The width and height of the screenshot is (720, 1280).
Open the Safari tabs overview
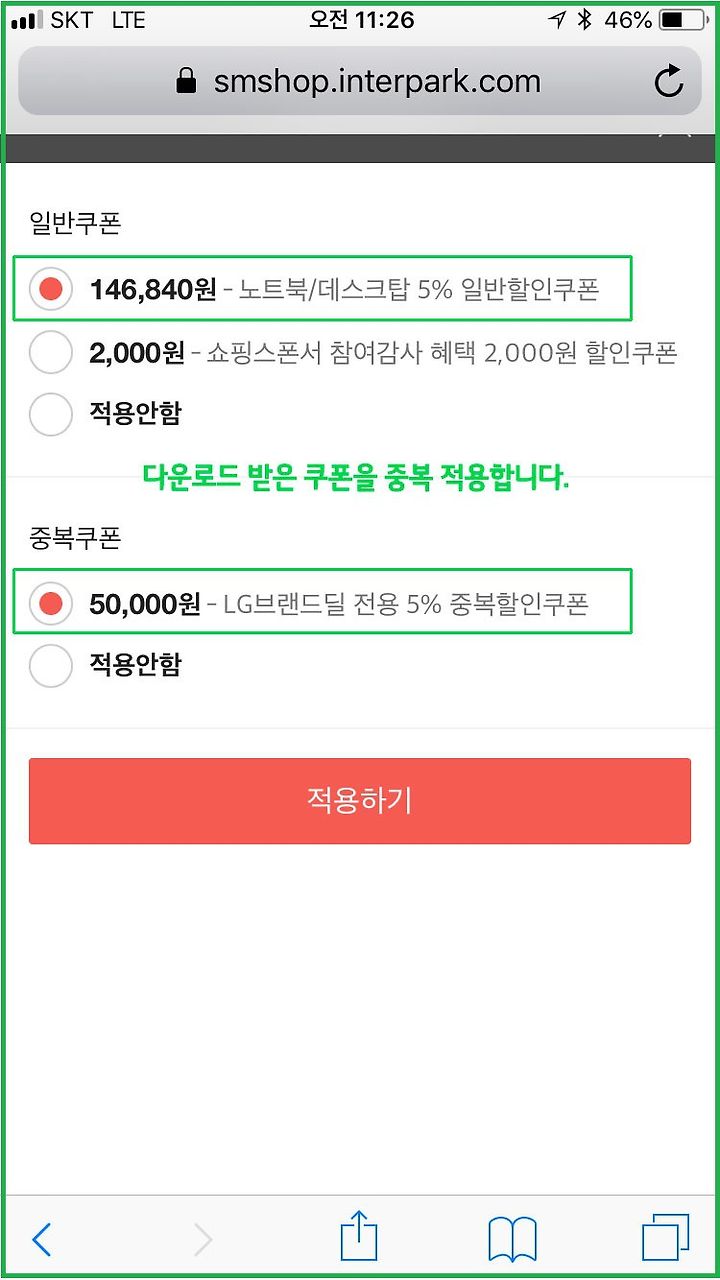[x=666, y=1239]
